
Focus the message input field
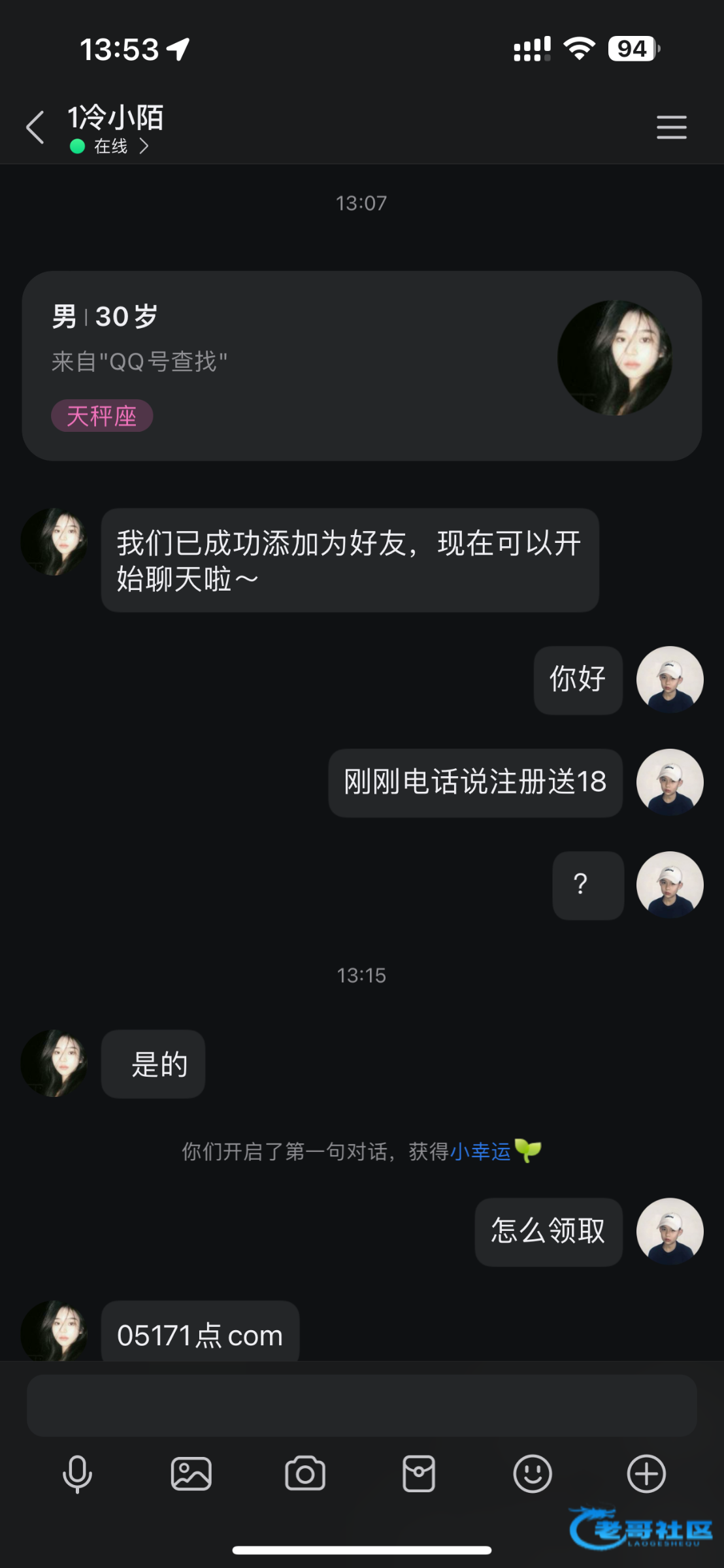click(x=361, y=1405)
